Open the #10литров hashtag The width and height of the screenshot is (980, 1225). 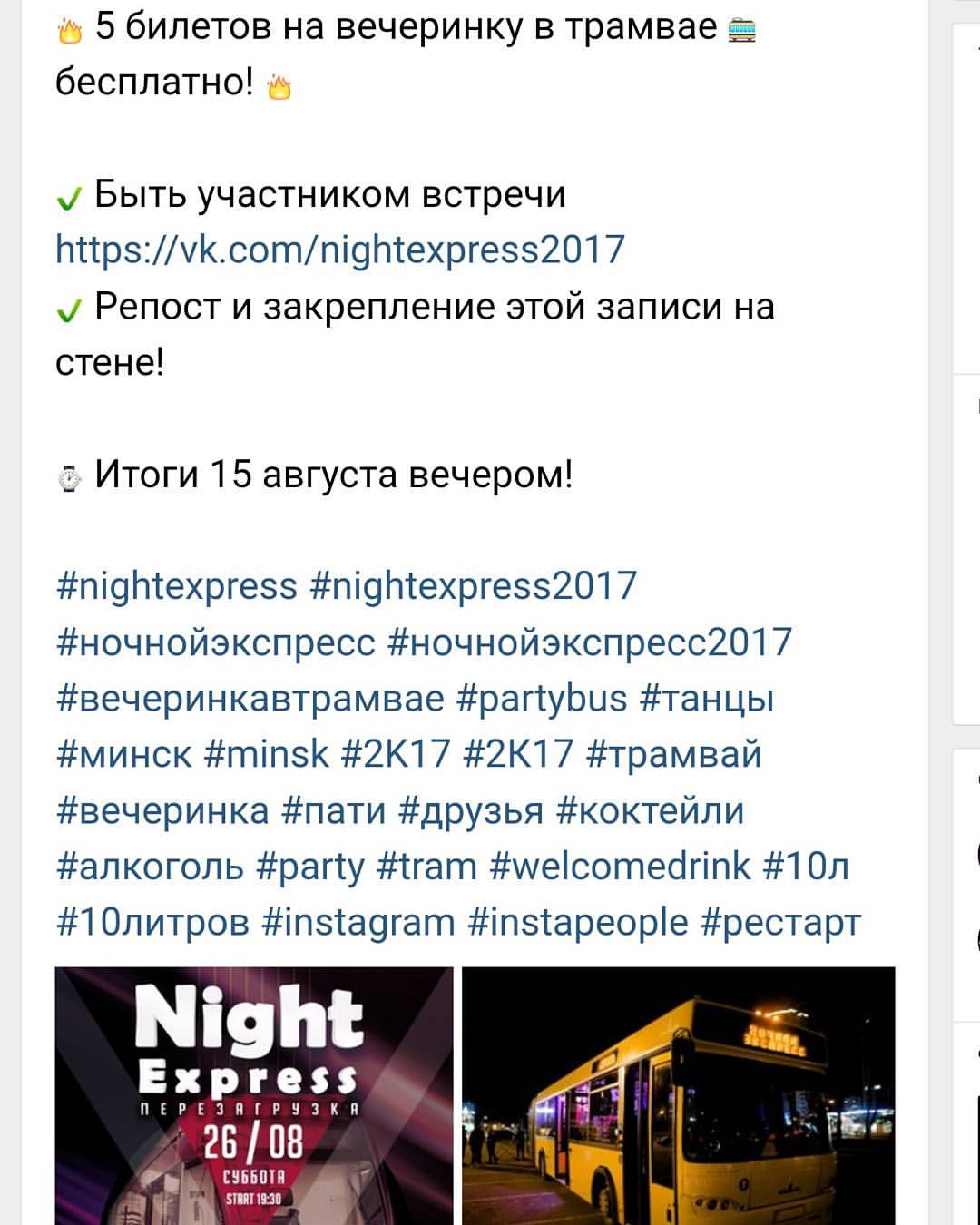(x=152, y=924)
